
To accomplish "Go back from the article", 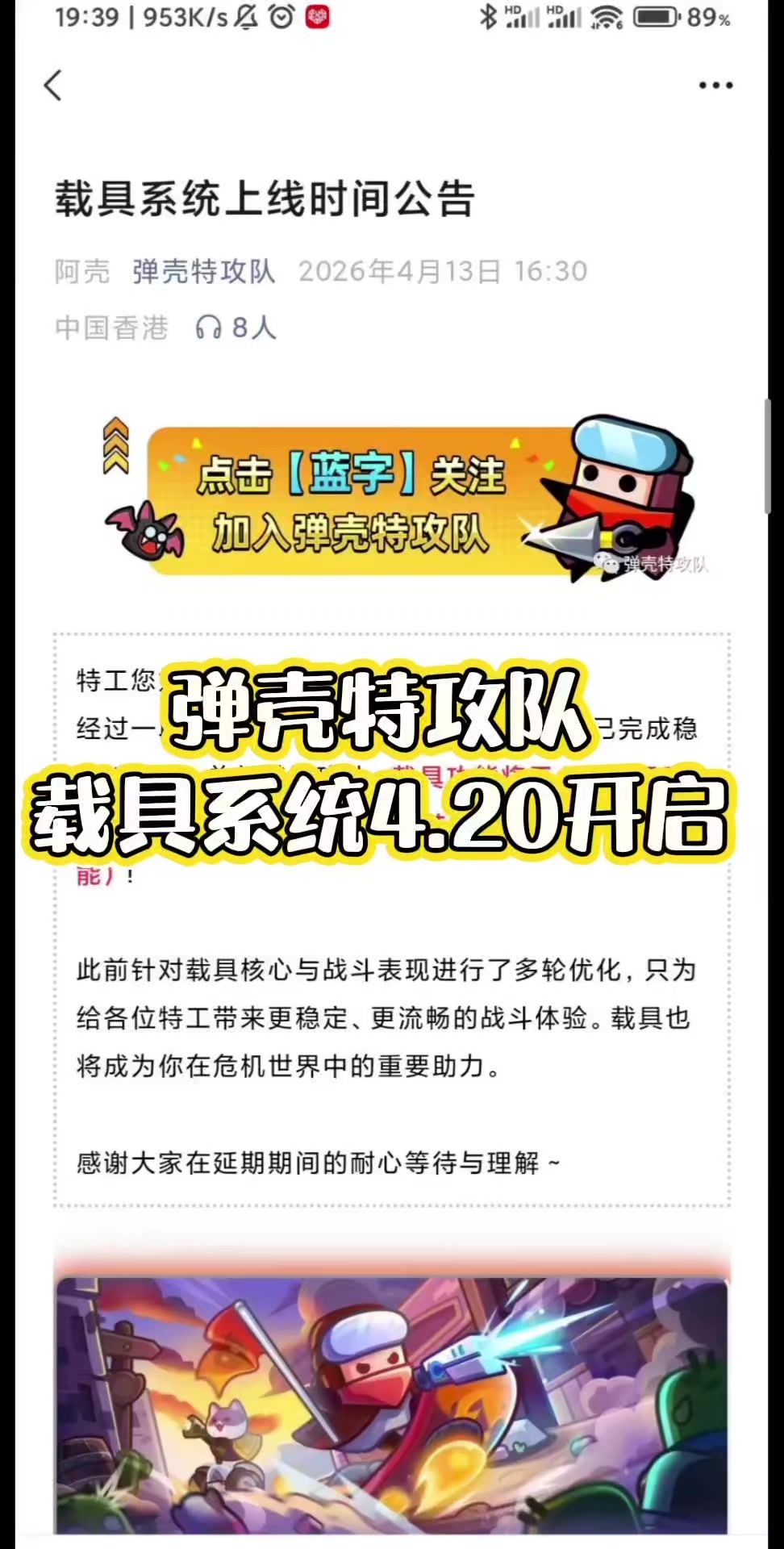I will [x=53, y=86].
